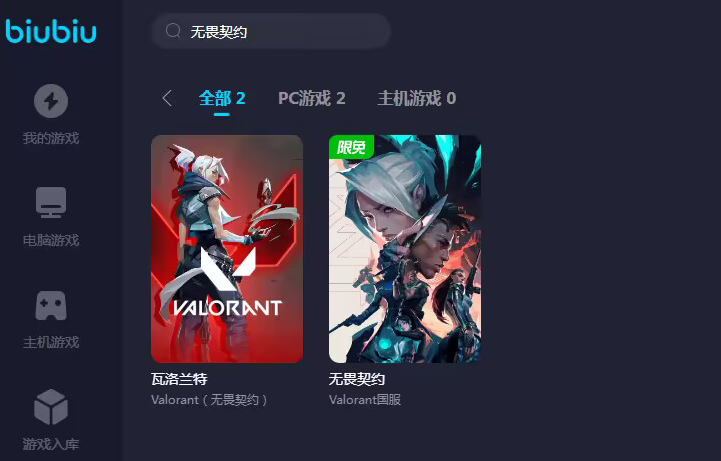Switch to the 主机游戏 tab
The height and width of the screenshot is (461, 721).
coord(416,98)
